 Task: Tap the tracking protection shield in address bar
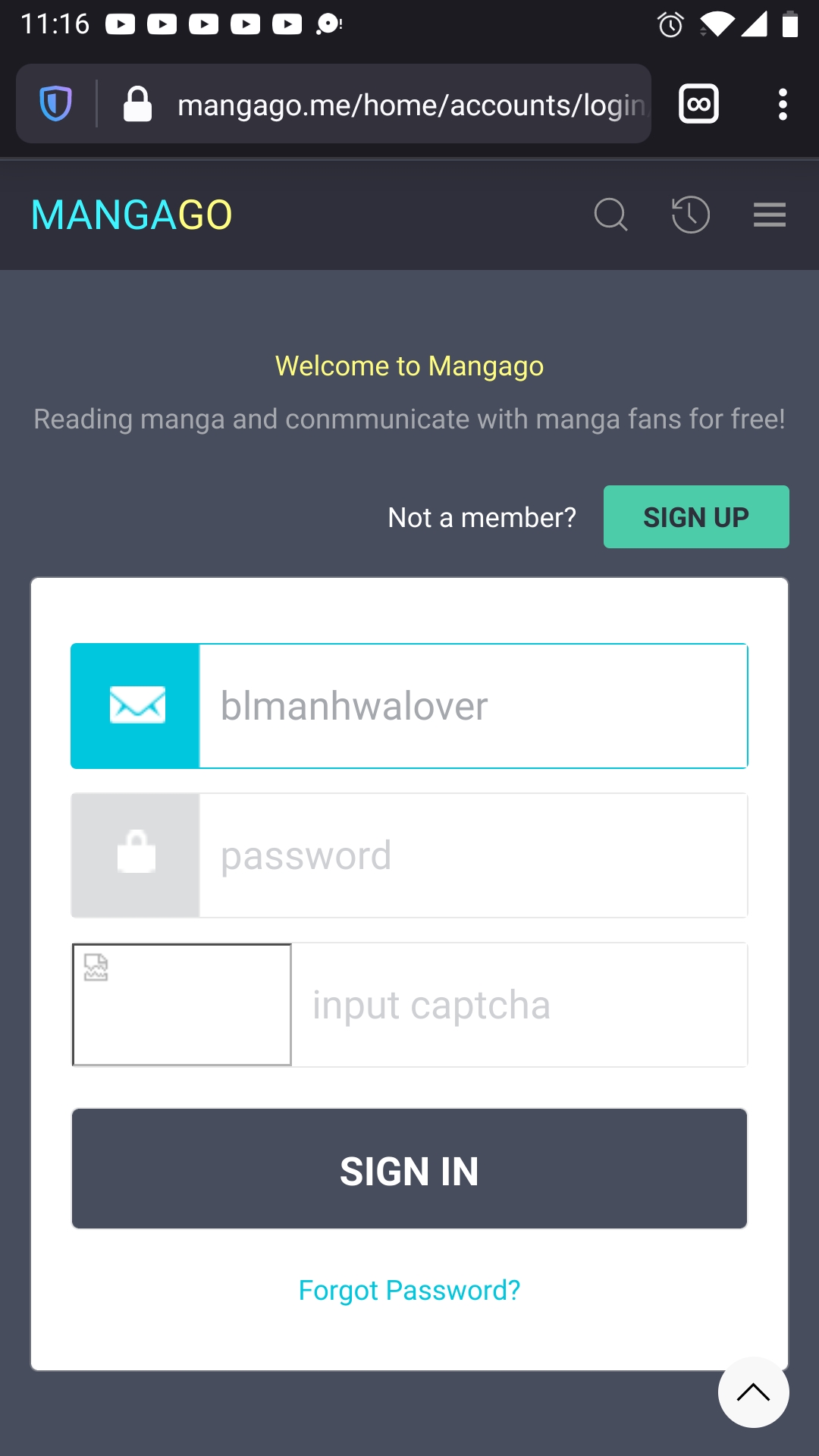coord(56,104)
